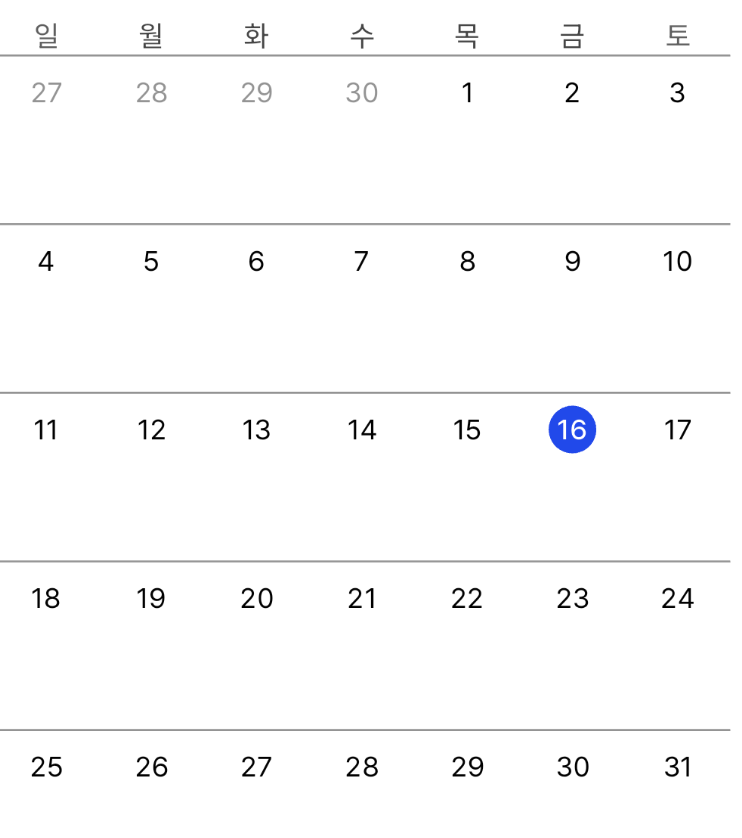Choose day 1 on the calendar
The height and width of the screenshot is (838, 742).
(467, 93)
